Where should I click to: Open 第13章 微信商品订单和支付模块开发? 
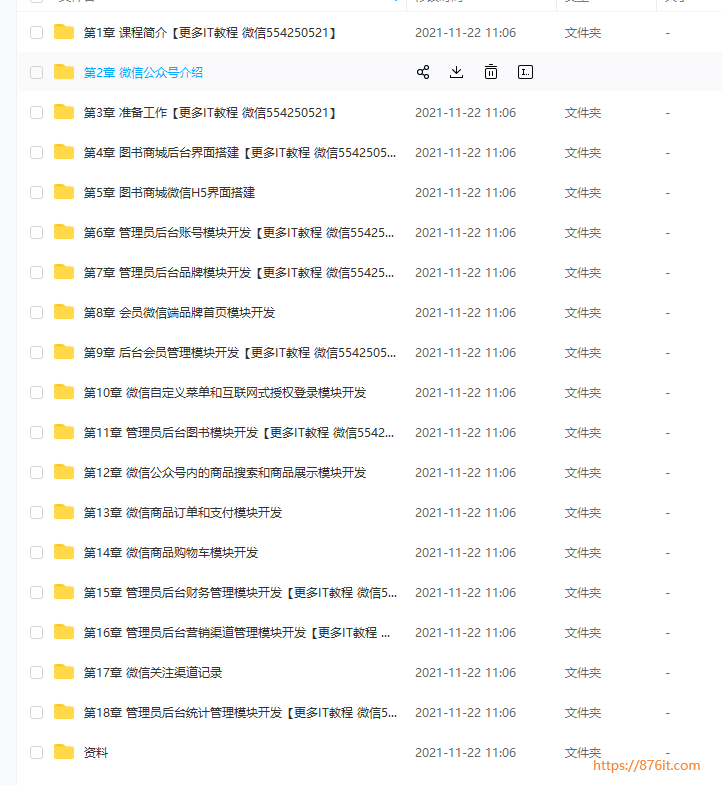pos(182,512)
